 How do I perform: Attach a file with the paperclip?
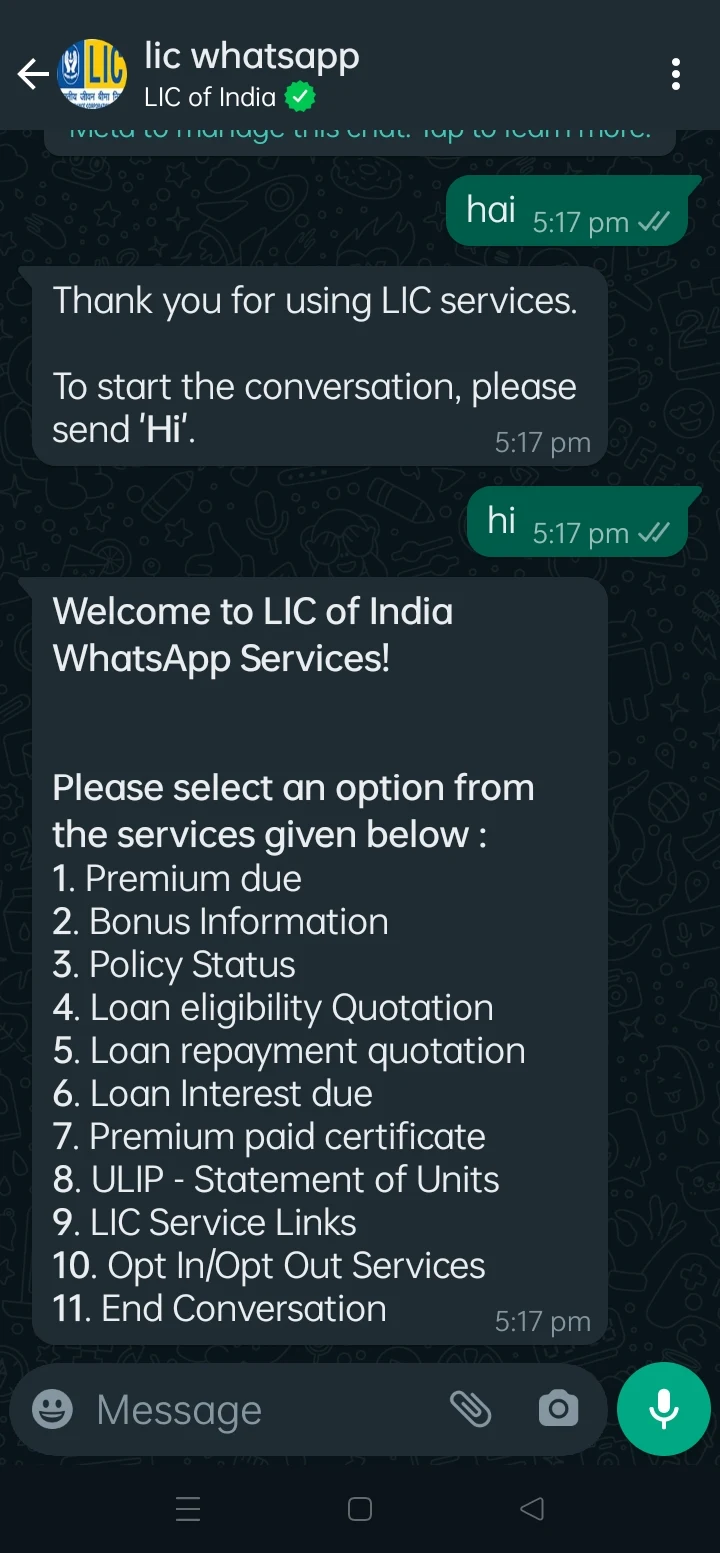(x=470, y=1409)
